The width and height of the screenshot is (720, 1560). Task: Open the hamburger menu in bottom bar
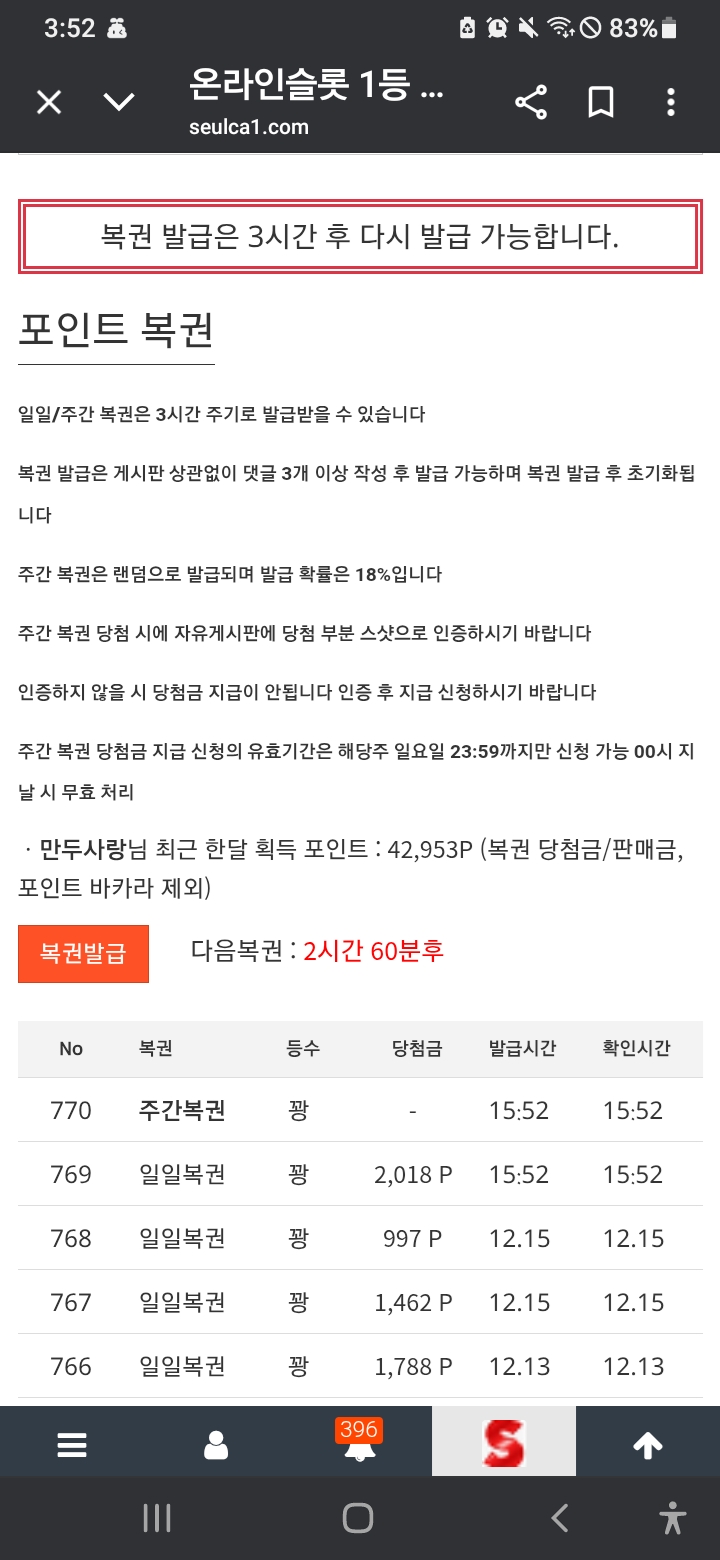point(72,1445)
